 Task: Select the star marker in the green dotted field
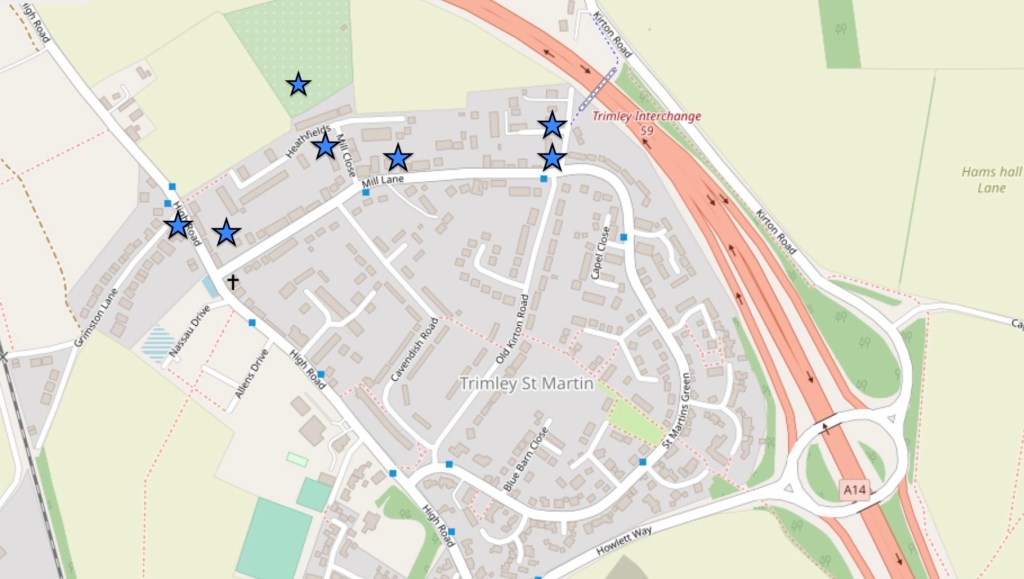(298, 85)
